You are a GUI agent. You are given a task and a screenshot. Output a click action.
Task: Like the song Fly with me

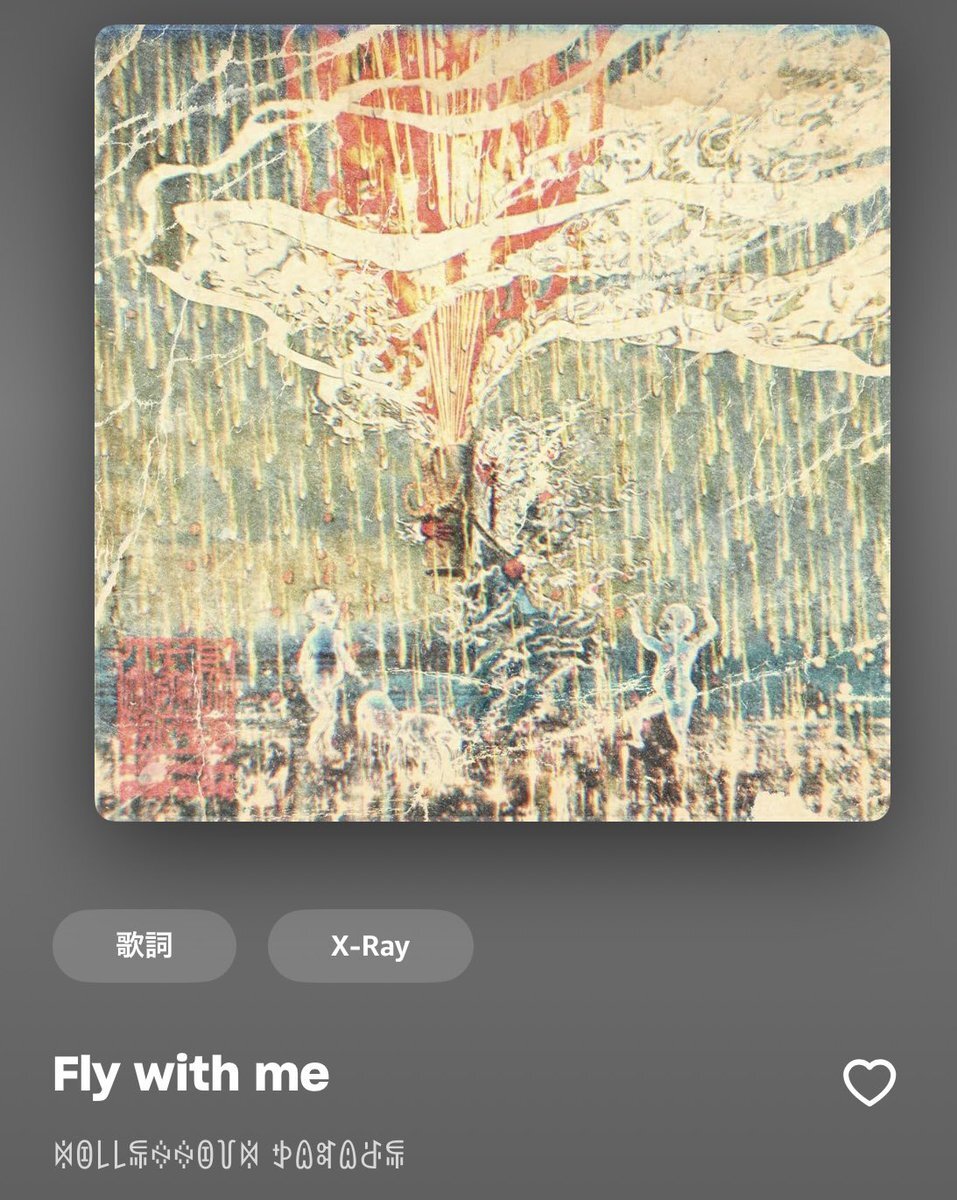click(869, 1082)
